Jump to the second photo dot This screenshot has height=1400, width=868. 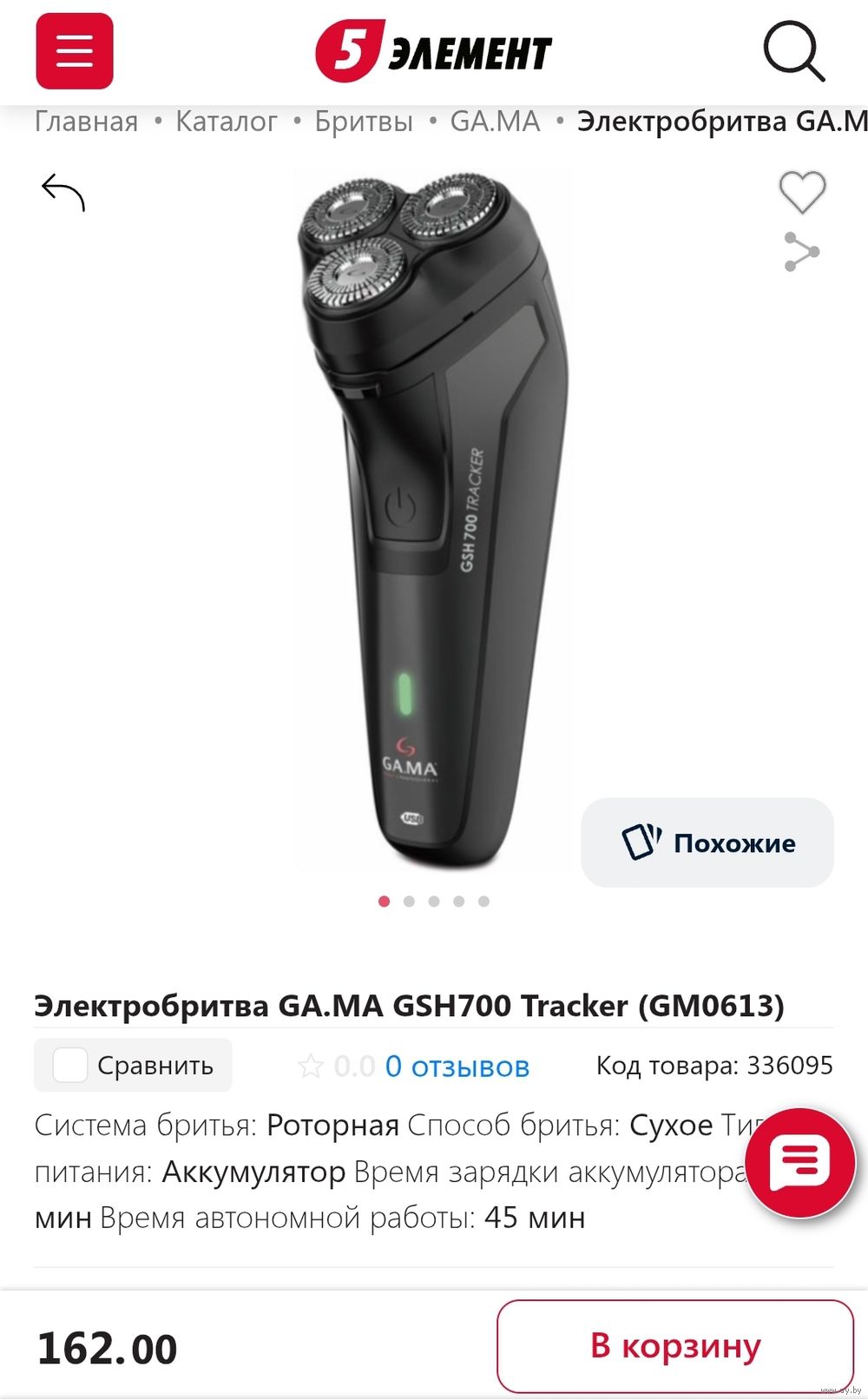click(x=409, y=901)
